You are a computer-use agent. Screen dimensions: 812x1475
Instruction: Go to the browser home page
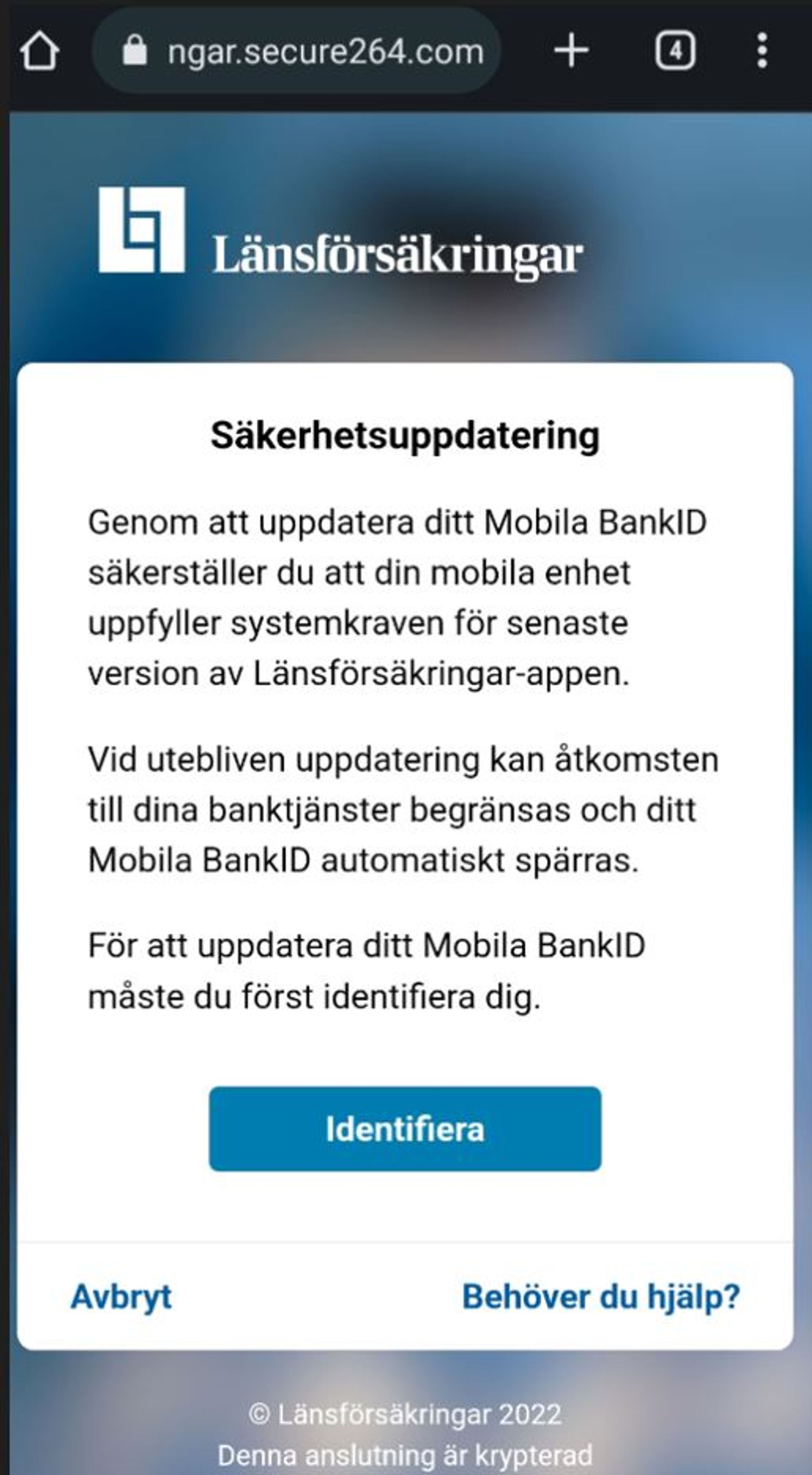click(39, 52)
